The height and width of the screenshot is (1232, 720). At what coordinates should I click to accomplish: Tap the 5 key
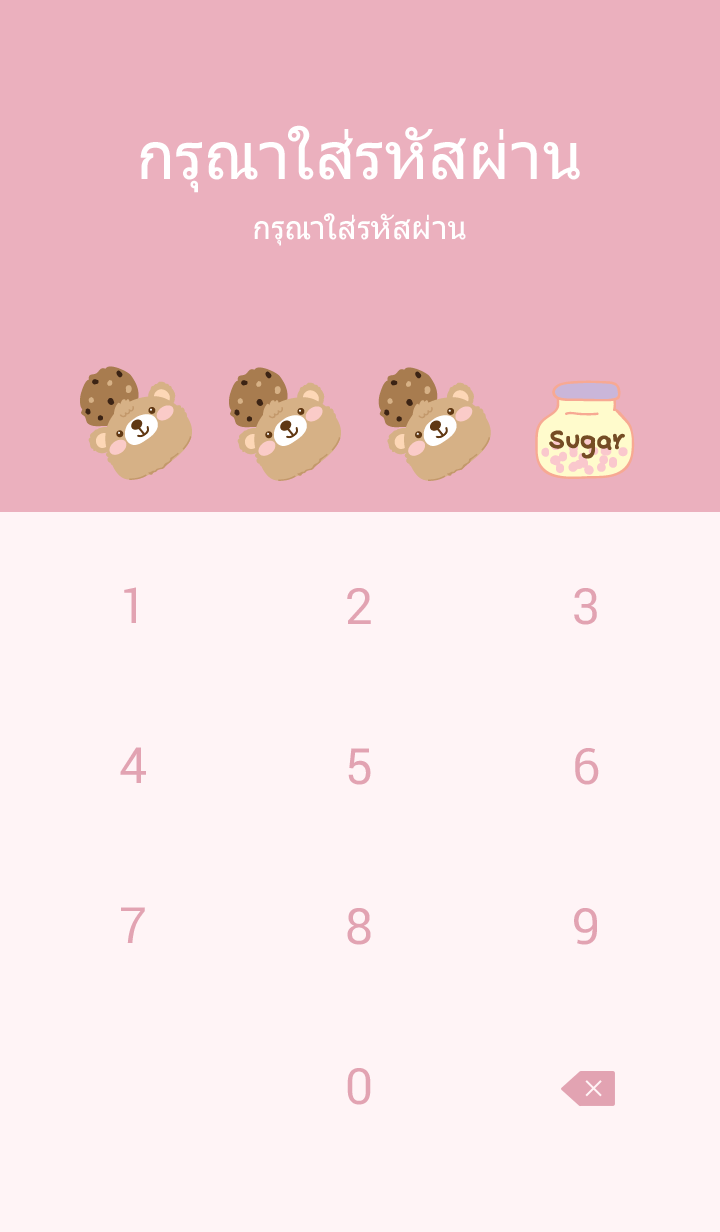359,767
